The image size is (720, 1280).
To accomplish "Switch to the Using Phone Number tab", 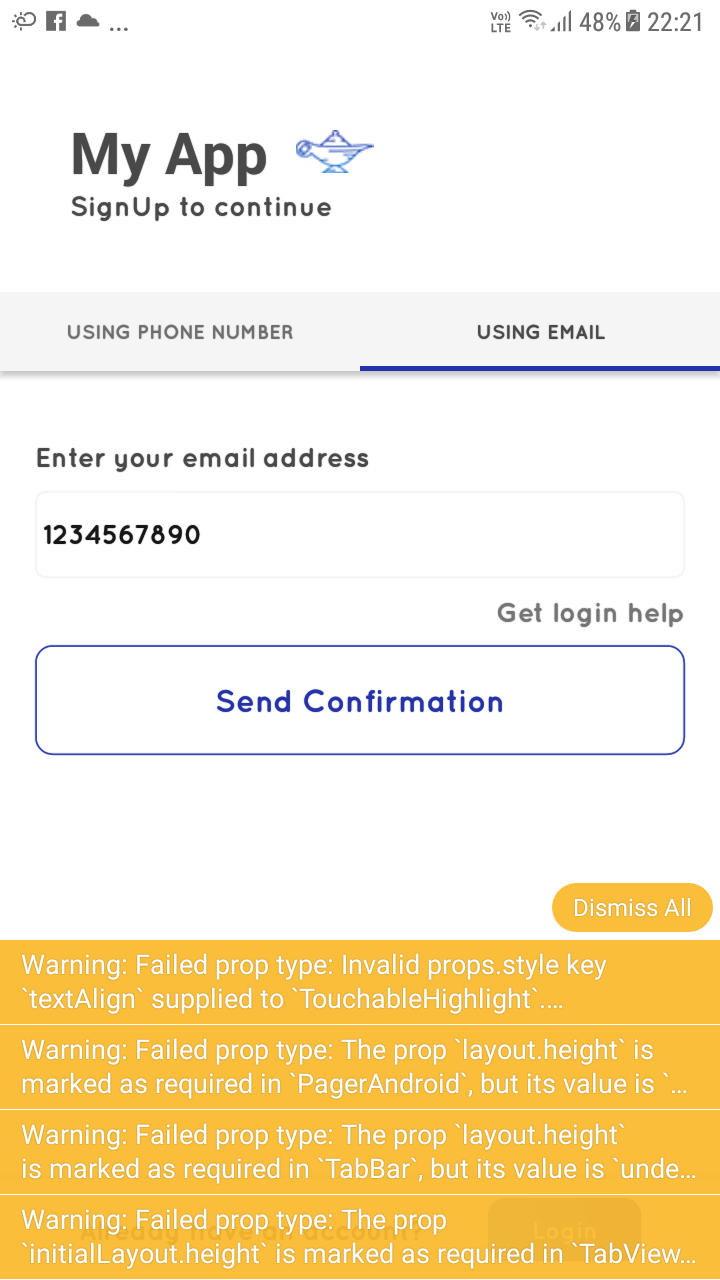I will pos(180,332).
